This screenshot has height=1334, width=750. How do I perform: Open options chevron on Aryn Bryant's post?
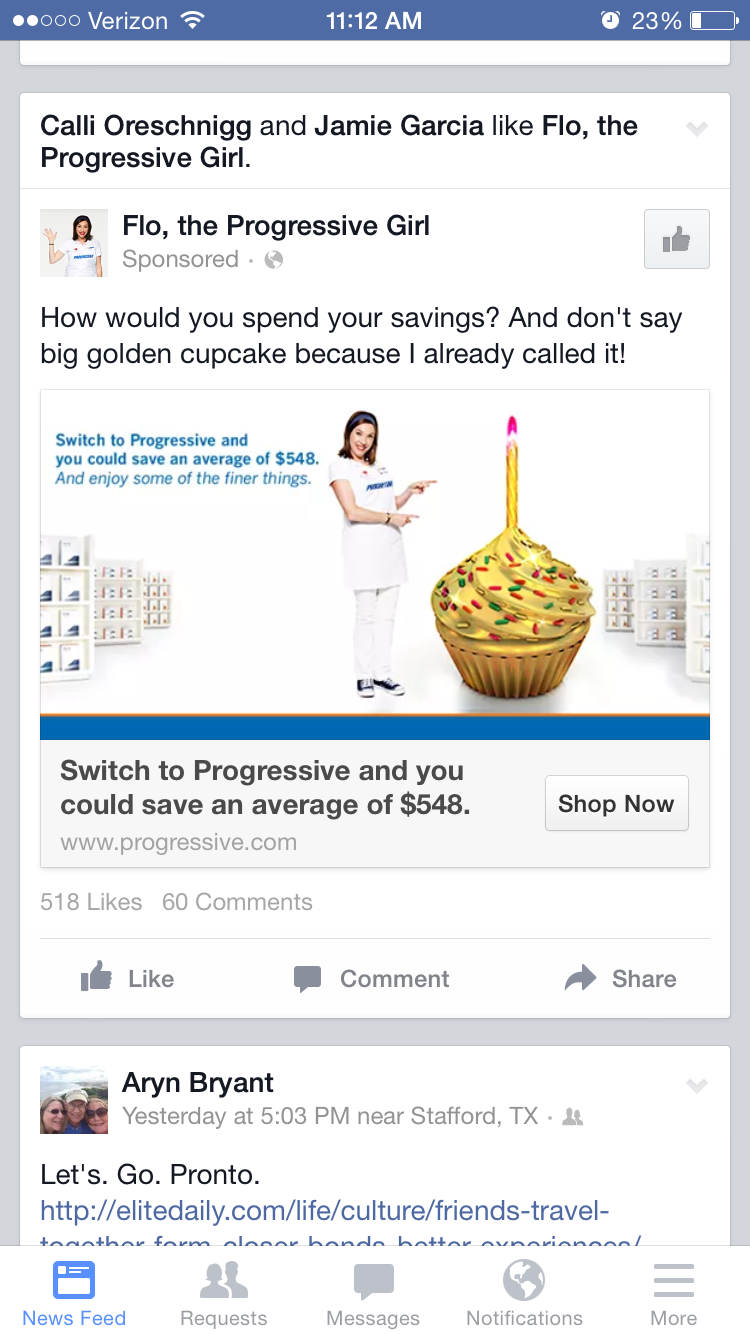697,1085
